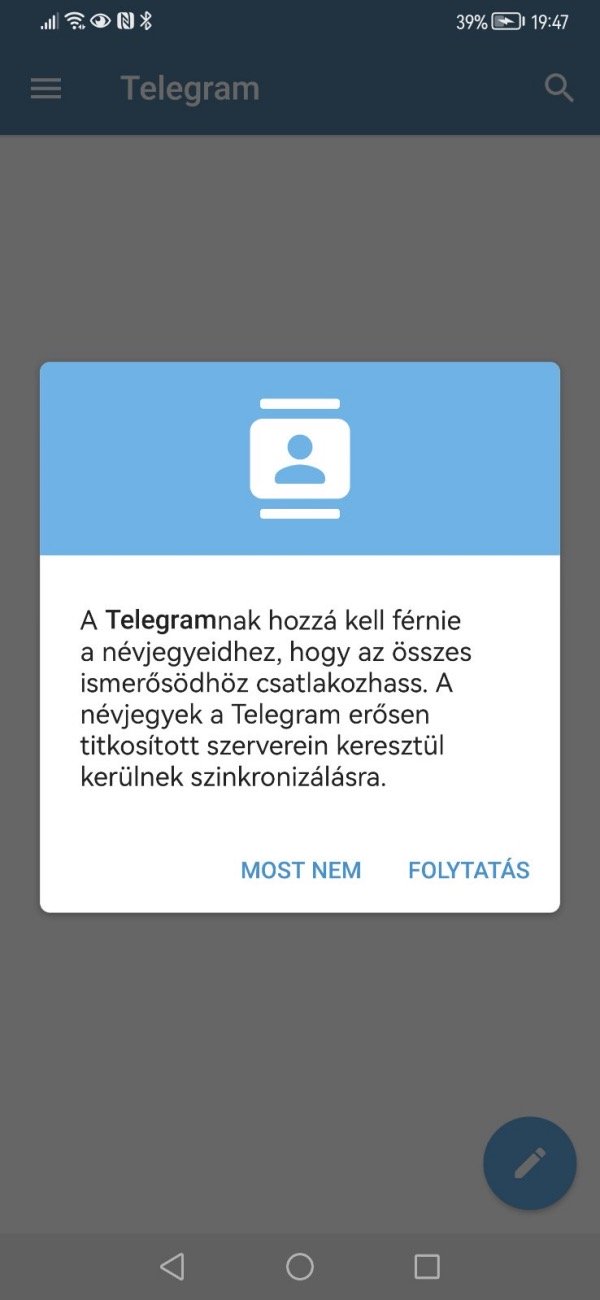
Task: Tap FOLYTATÁS to allow contacts access
Action: (x=468, y=870)
